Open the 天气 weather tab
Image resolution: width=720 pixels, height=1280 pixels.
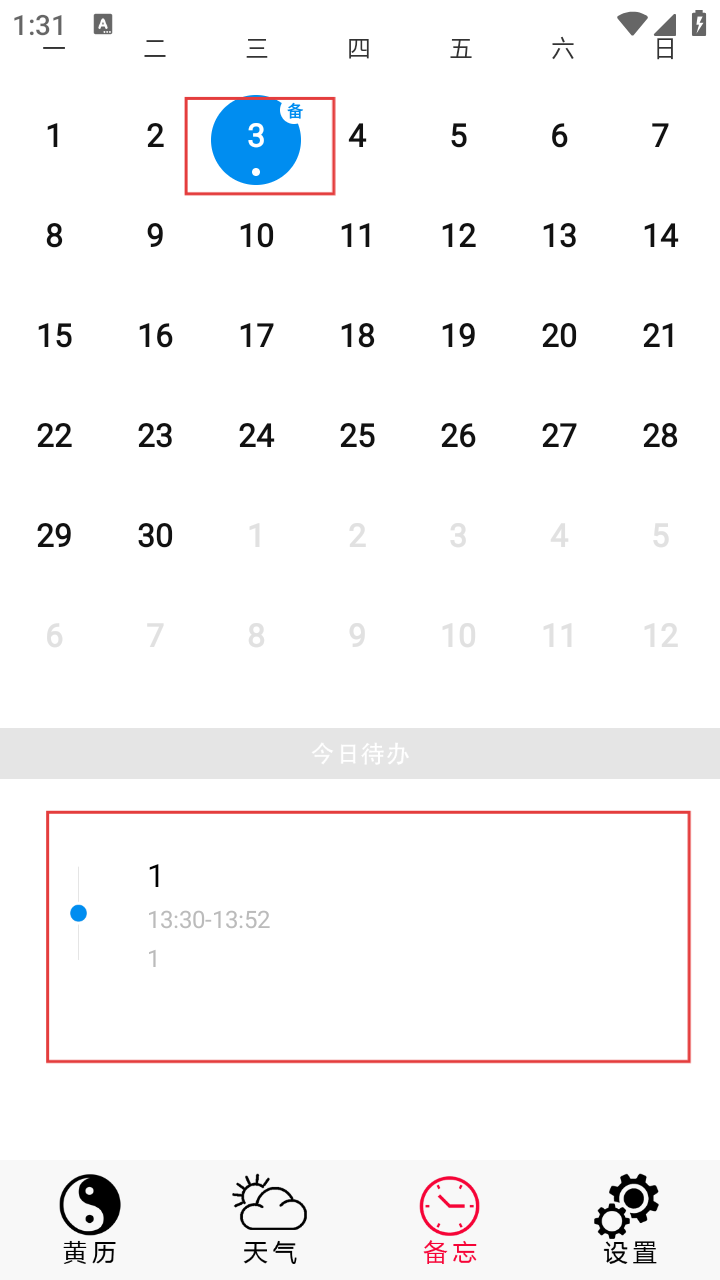pyautogui.click(x=270, y=1218)
